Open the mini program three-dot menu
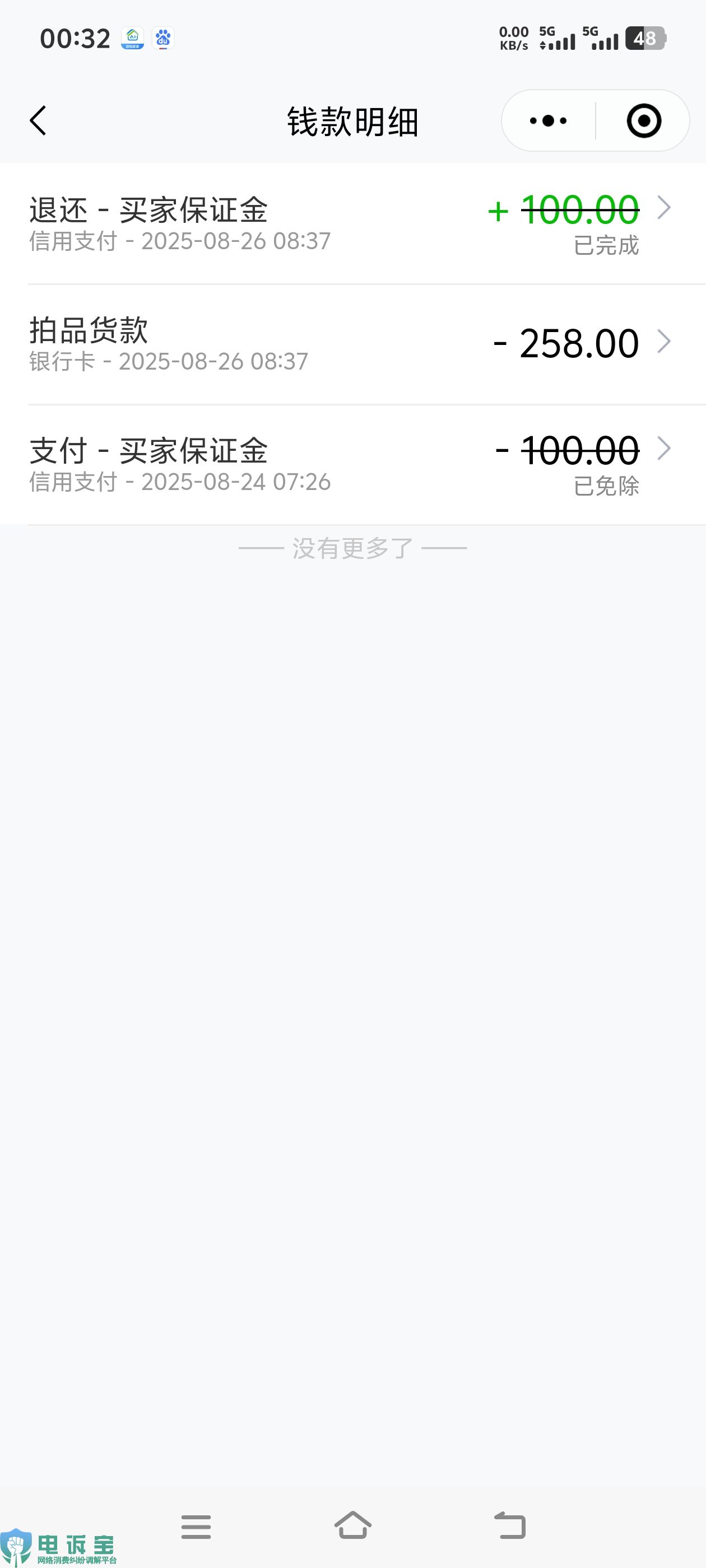This screenshot has height=1568, width=706. (x=548, y=120)
